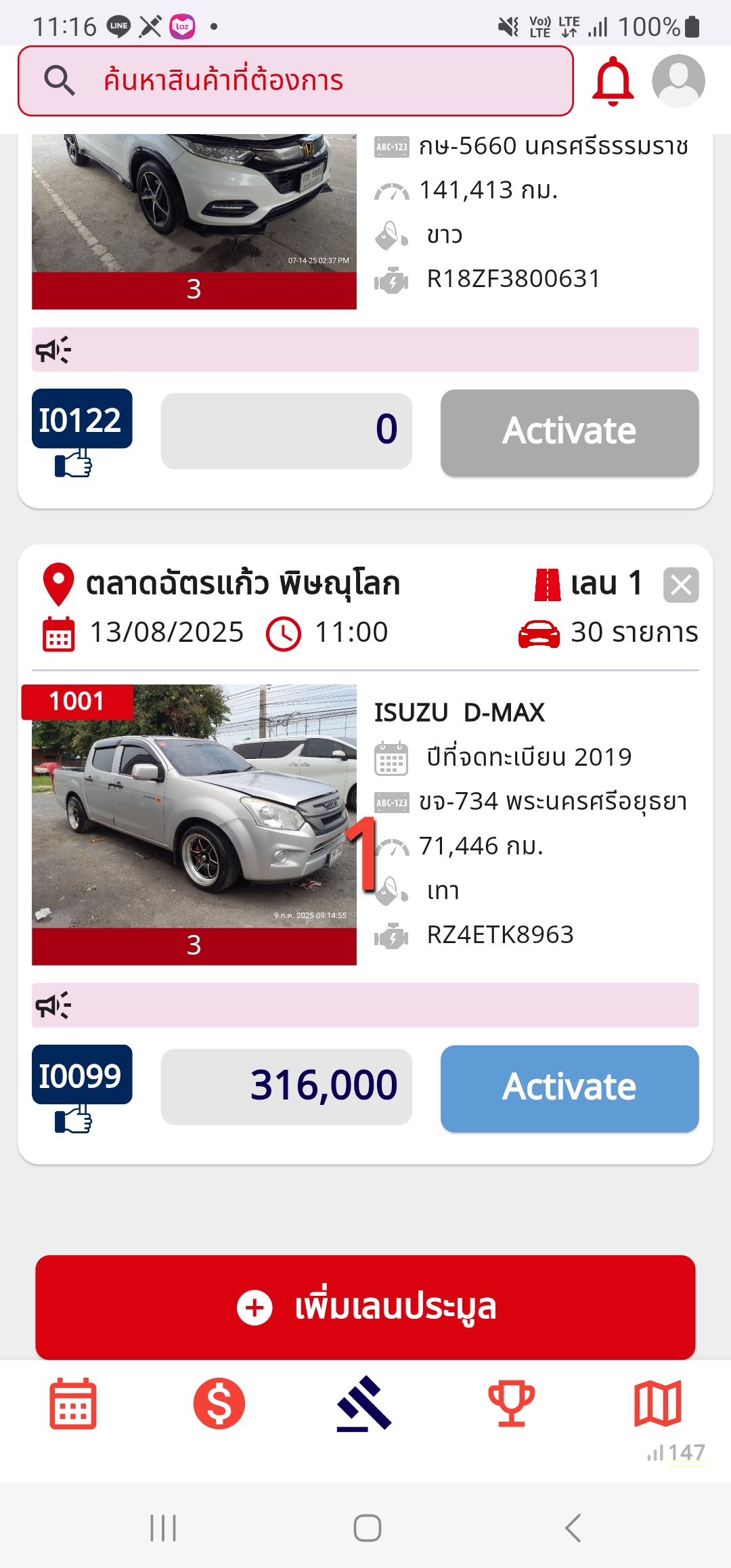The width and height of the screenshot is (731, 1568).
Task: Open the map tab
Action: pyautogui.click(x=657, y=1403)
